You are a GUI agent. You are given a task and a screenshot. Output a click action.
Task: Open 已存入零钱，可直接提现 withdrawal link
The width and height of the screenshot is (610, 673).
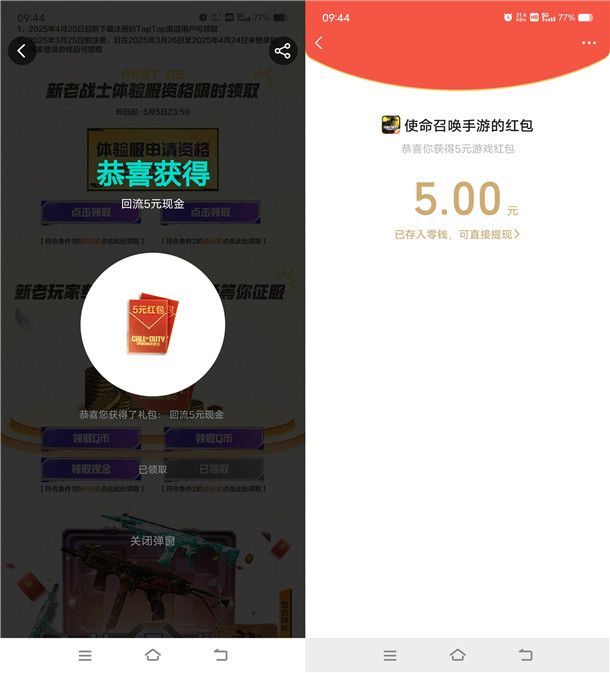pyautogui.click(x=457, y=234)
